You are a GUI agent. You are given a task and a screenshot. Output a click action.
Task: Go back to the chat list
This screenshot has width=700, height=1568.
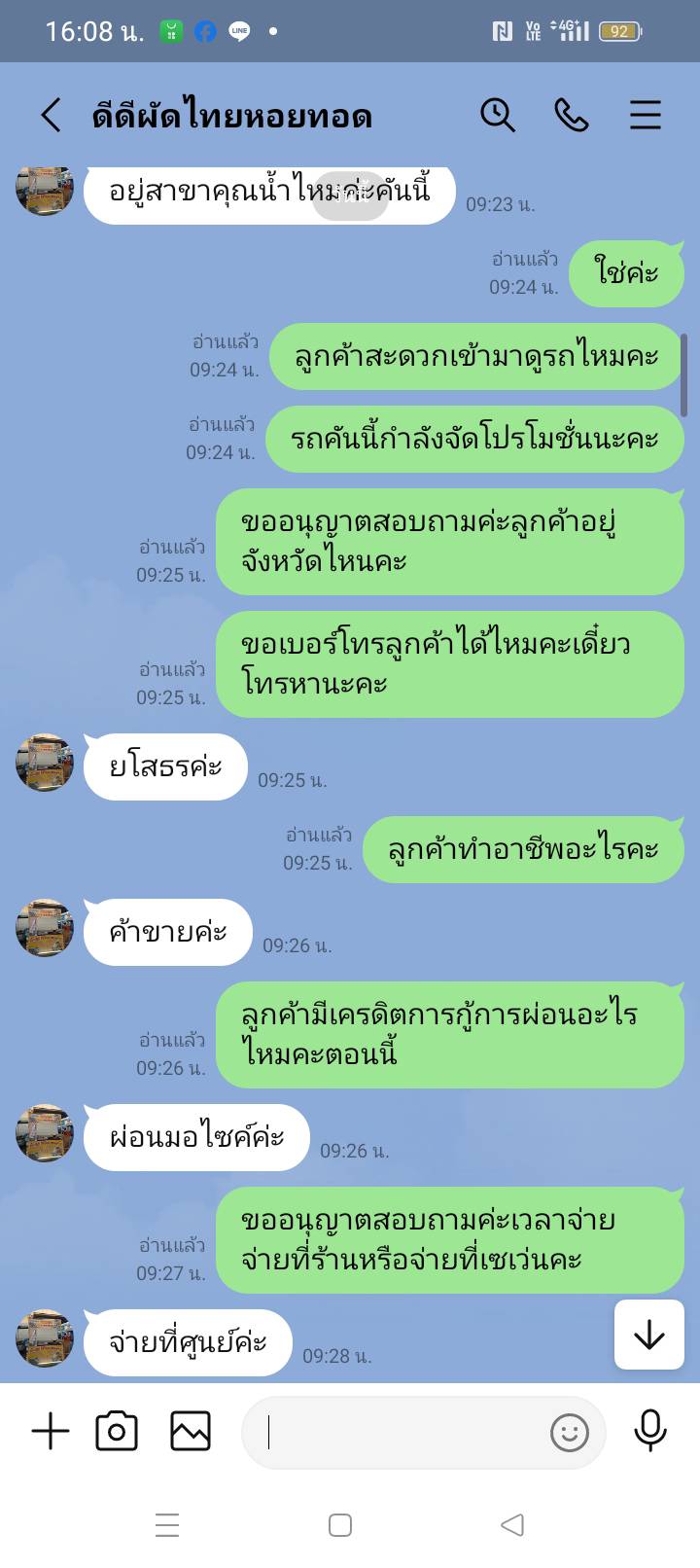click(x=51, y=115)
